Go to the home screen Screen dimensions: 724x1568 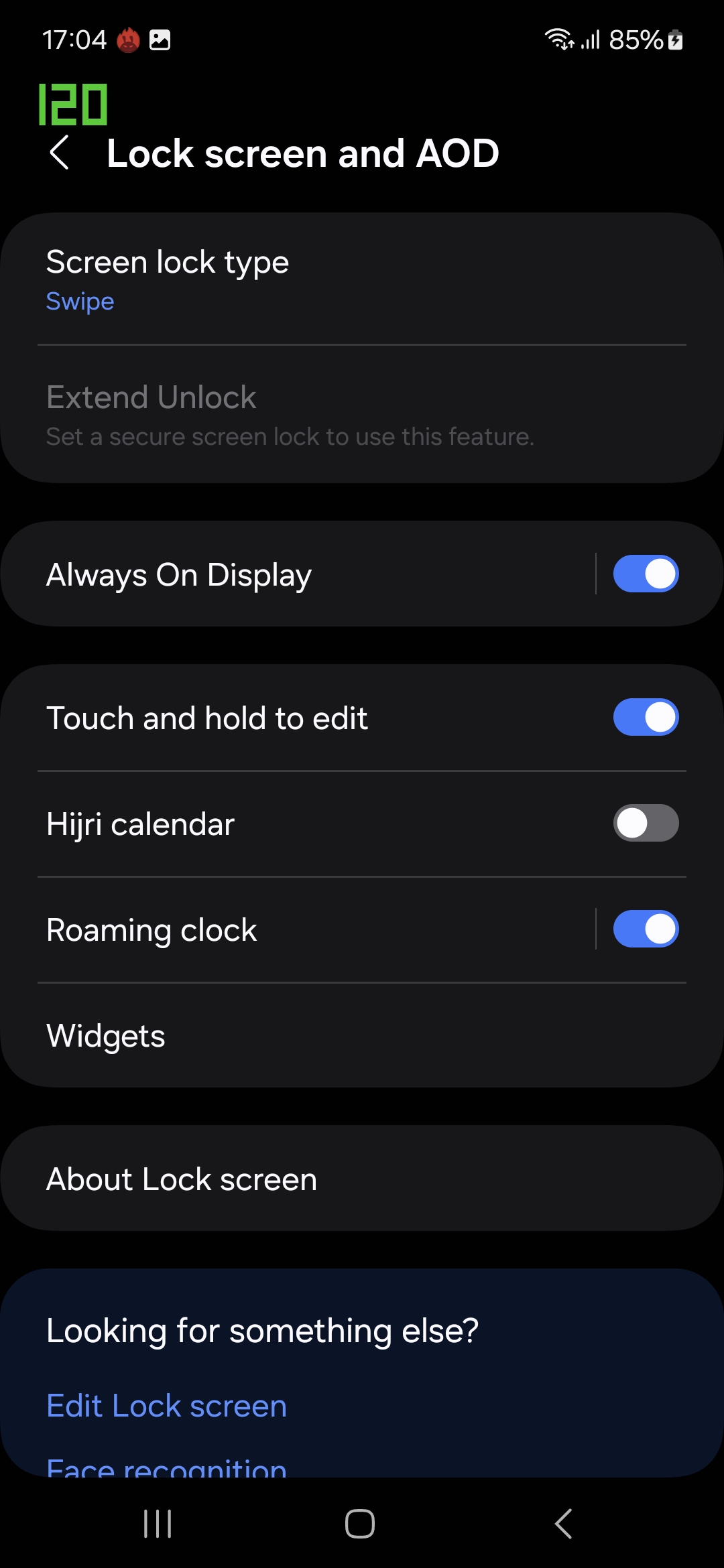(360, 1523)
